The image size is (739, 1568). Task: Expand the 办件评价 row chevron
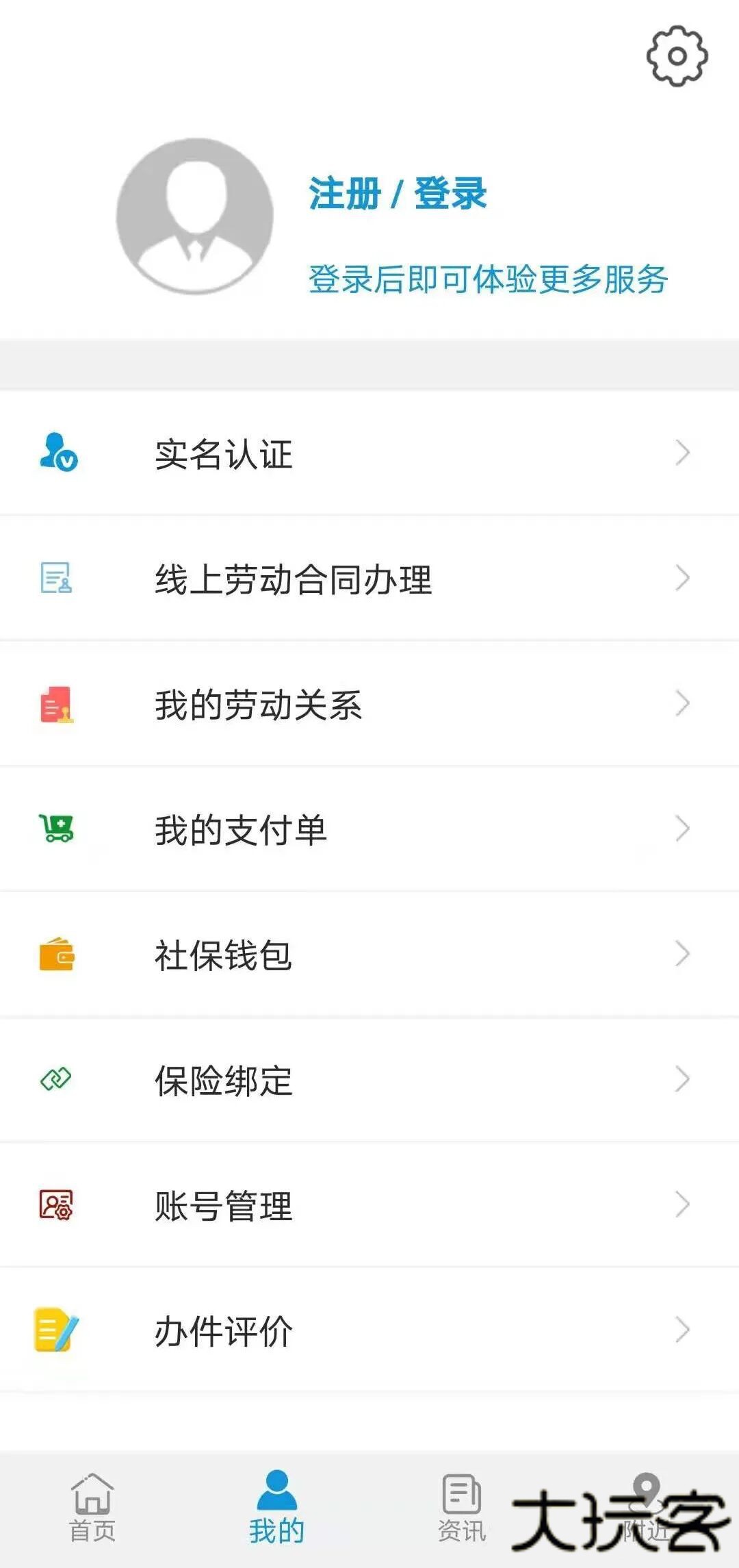[682, 1328]
